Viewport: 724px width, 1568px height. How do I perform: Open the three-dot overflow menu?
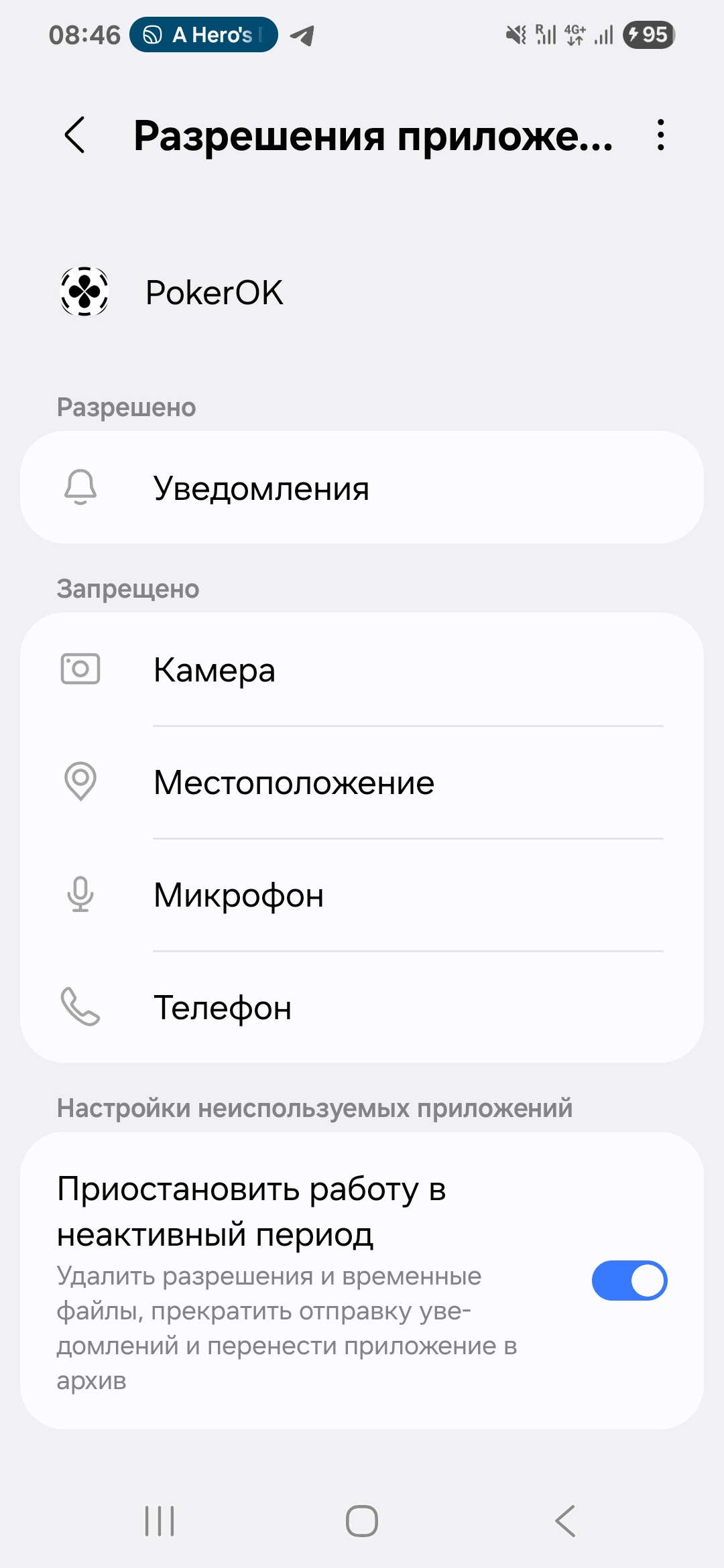coord(660,135)
